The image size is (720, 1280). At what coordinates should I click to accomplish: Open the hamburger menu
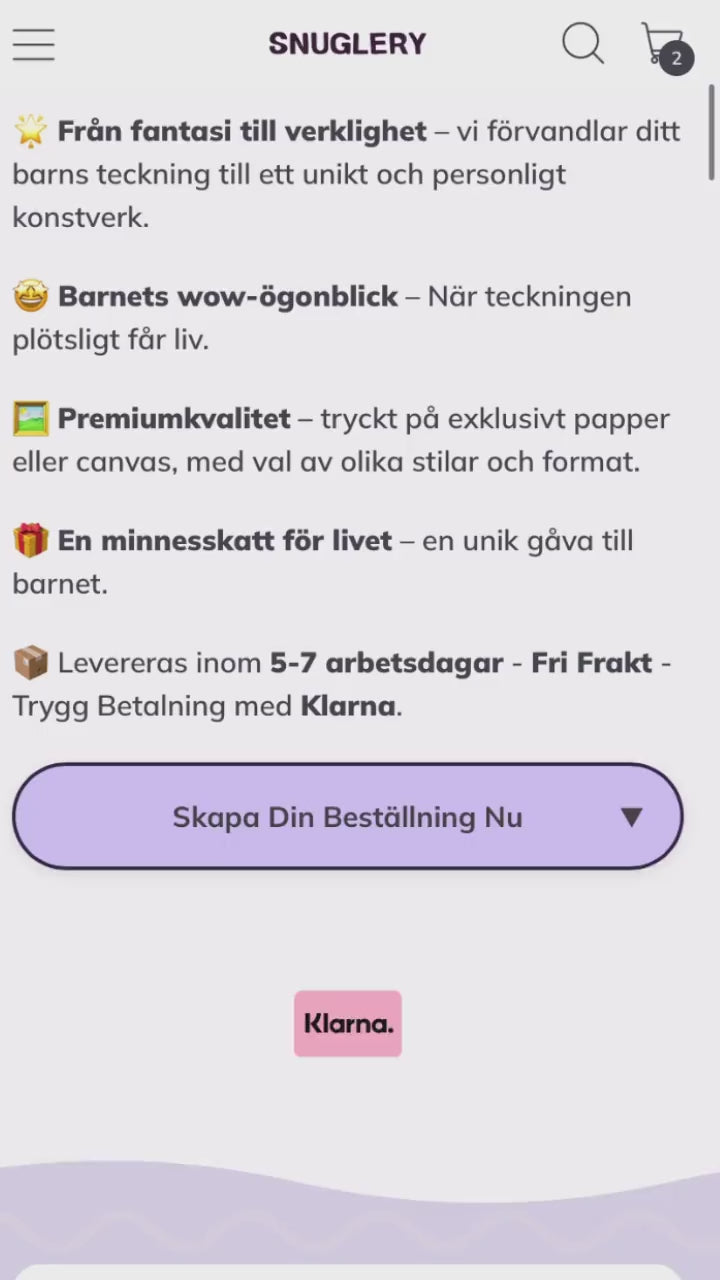[x=34, y=45]
